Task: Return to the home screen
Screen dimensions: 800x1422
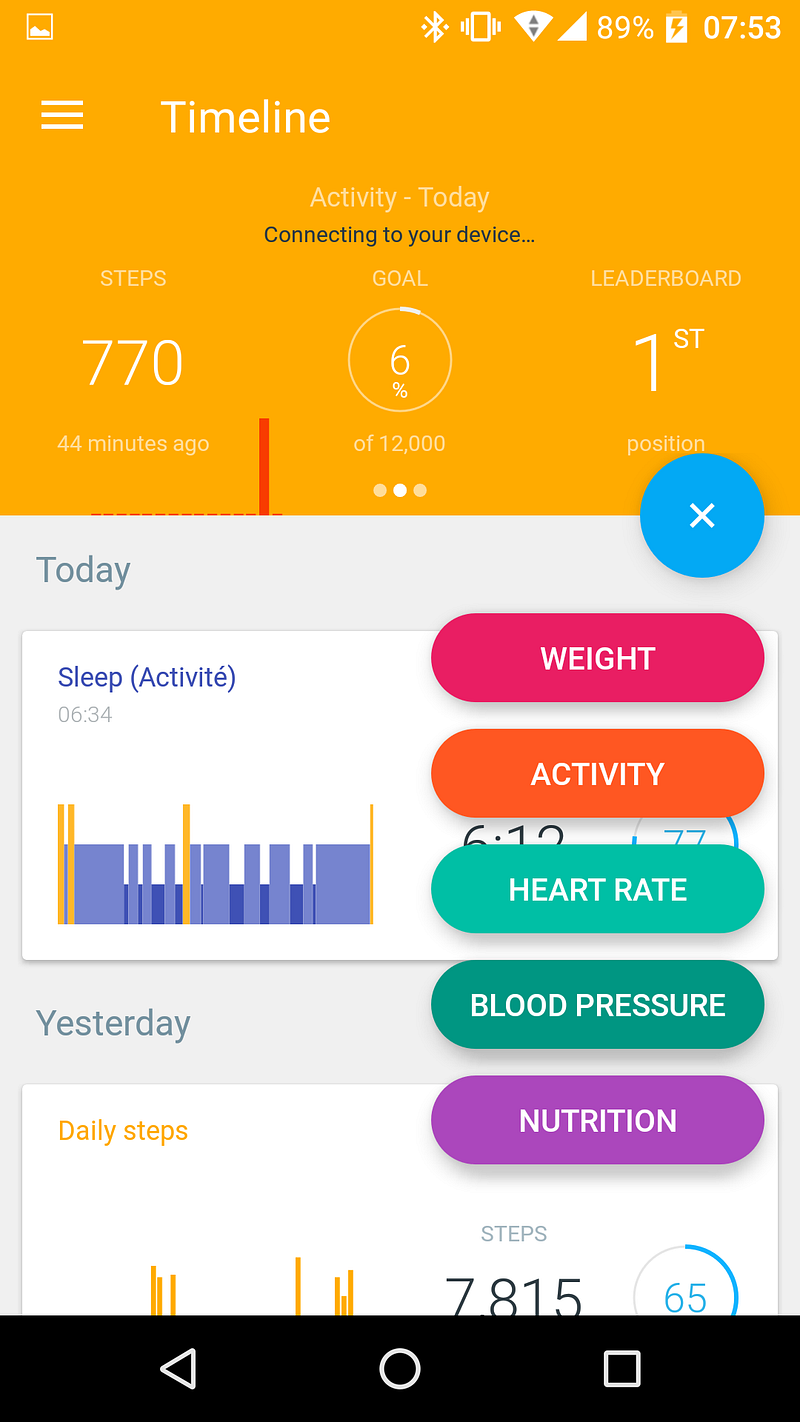Action: 400,1368
